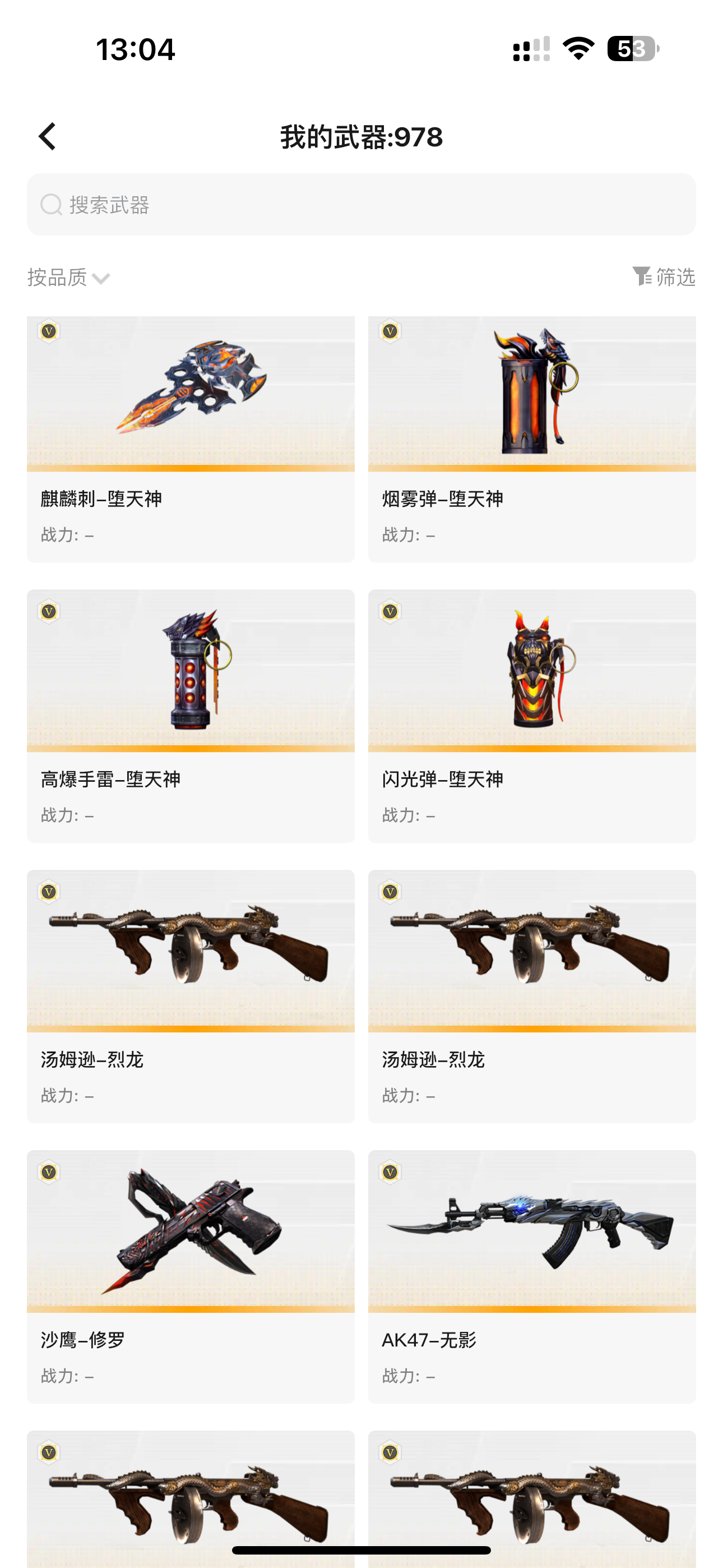The image size is (723, 1568).
Task: Go back using the top-left arrow
Action: click(x=48, y=136)
